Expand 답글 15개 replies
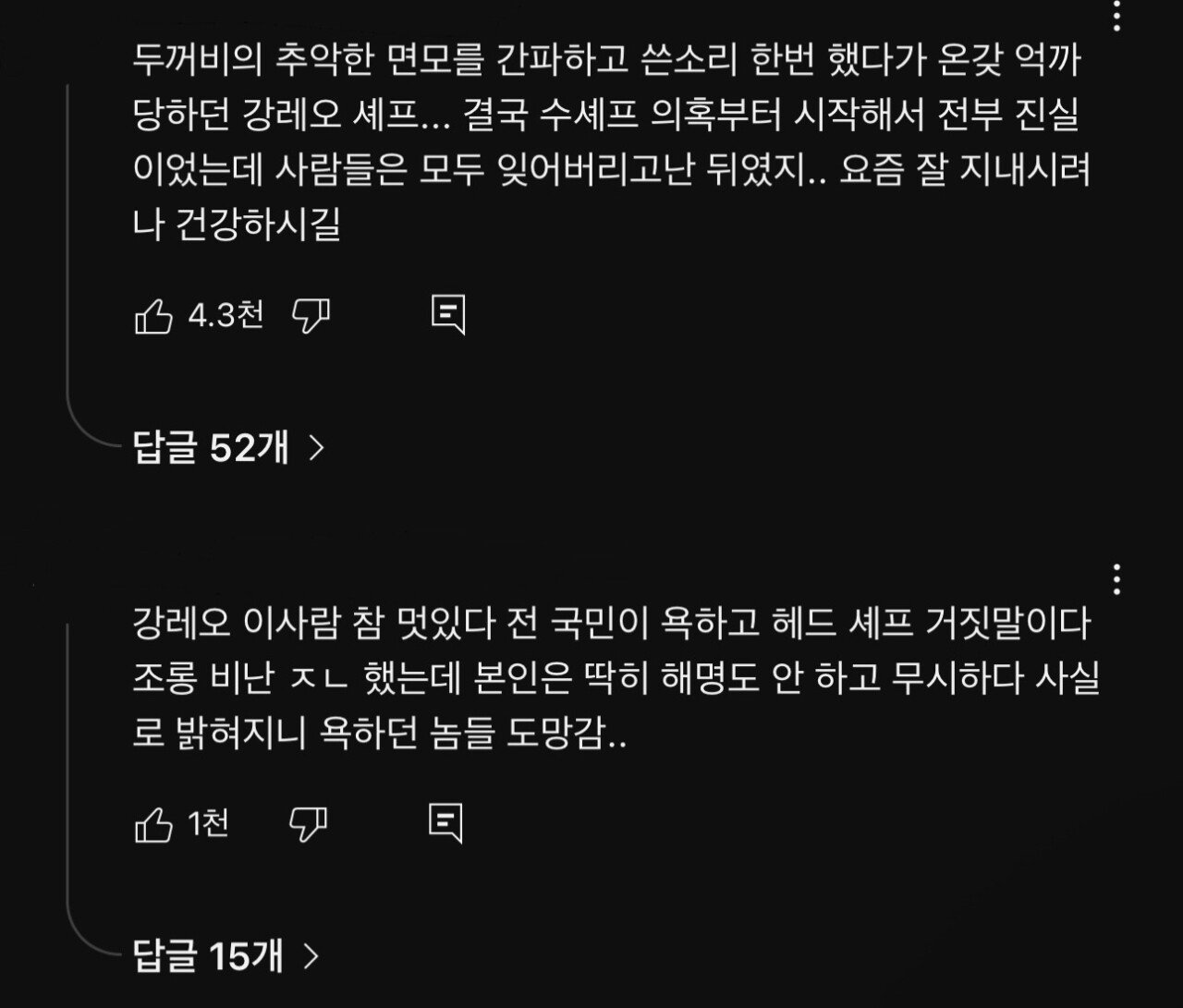The height and width of the screenshot is (1008, 1183). tap(226, 956)
